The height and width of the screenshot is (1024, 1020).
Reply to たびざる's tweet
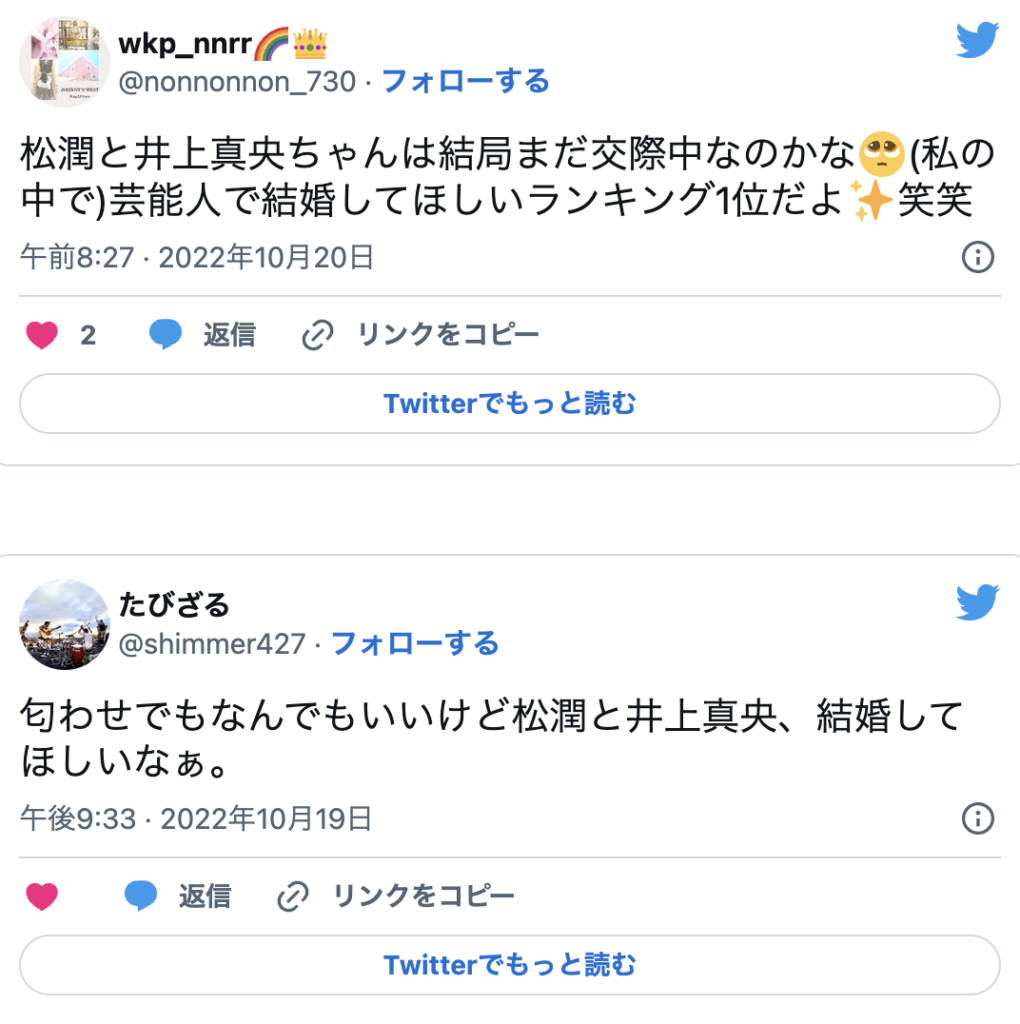(x=178, y=896)
